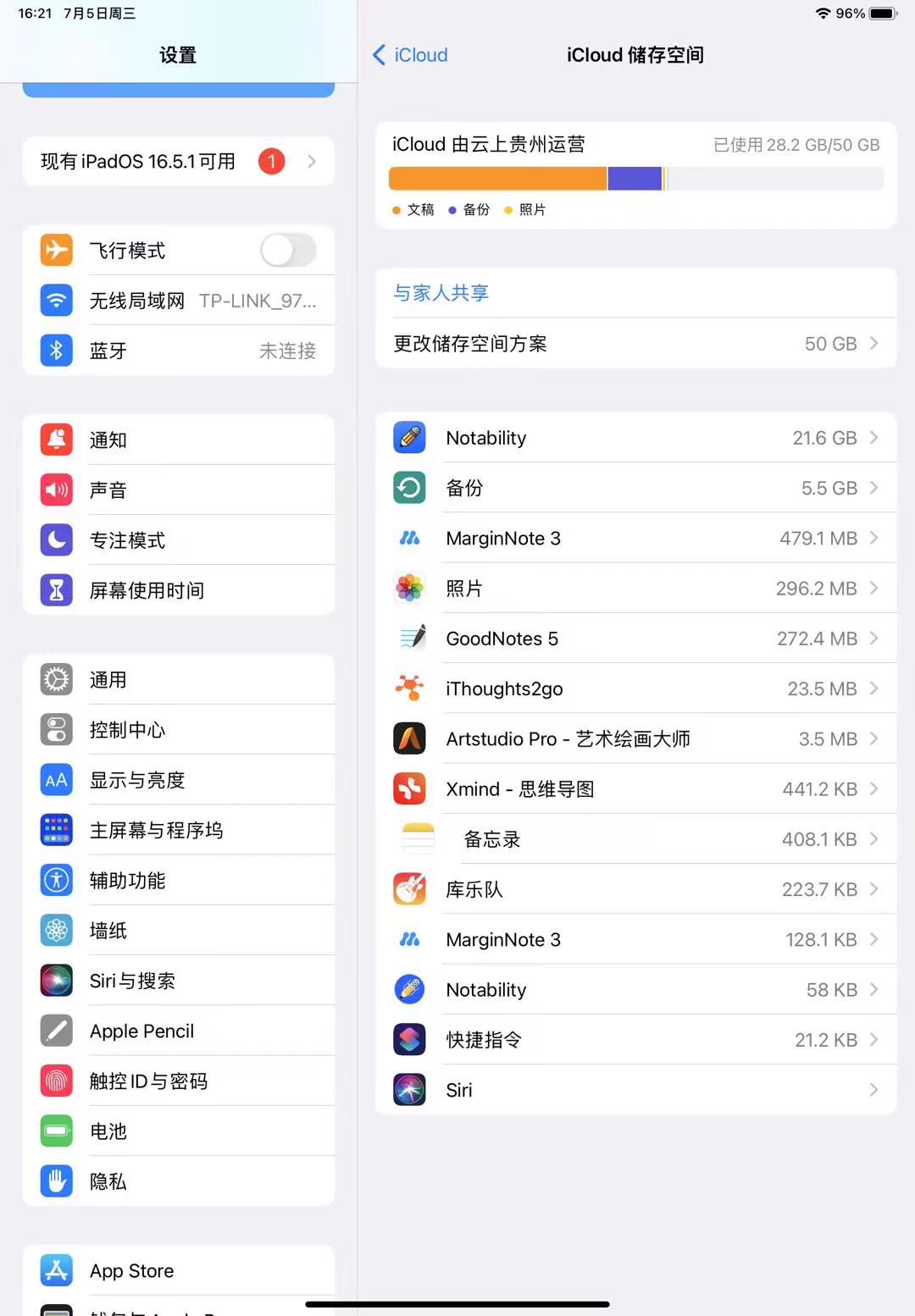The width and height of the screenshot is (915, 1316).
Task: Open 屏幕使用时间 settings
Action: (178, 590)
